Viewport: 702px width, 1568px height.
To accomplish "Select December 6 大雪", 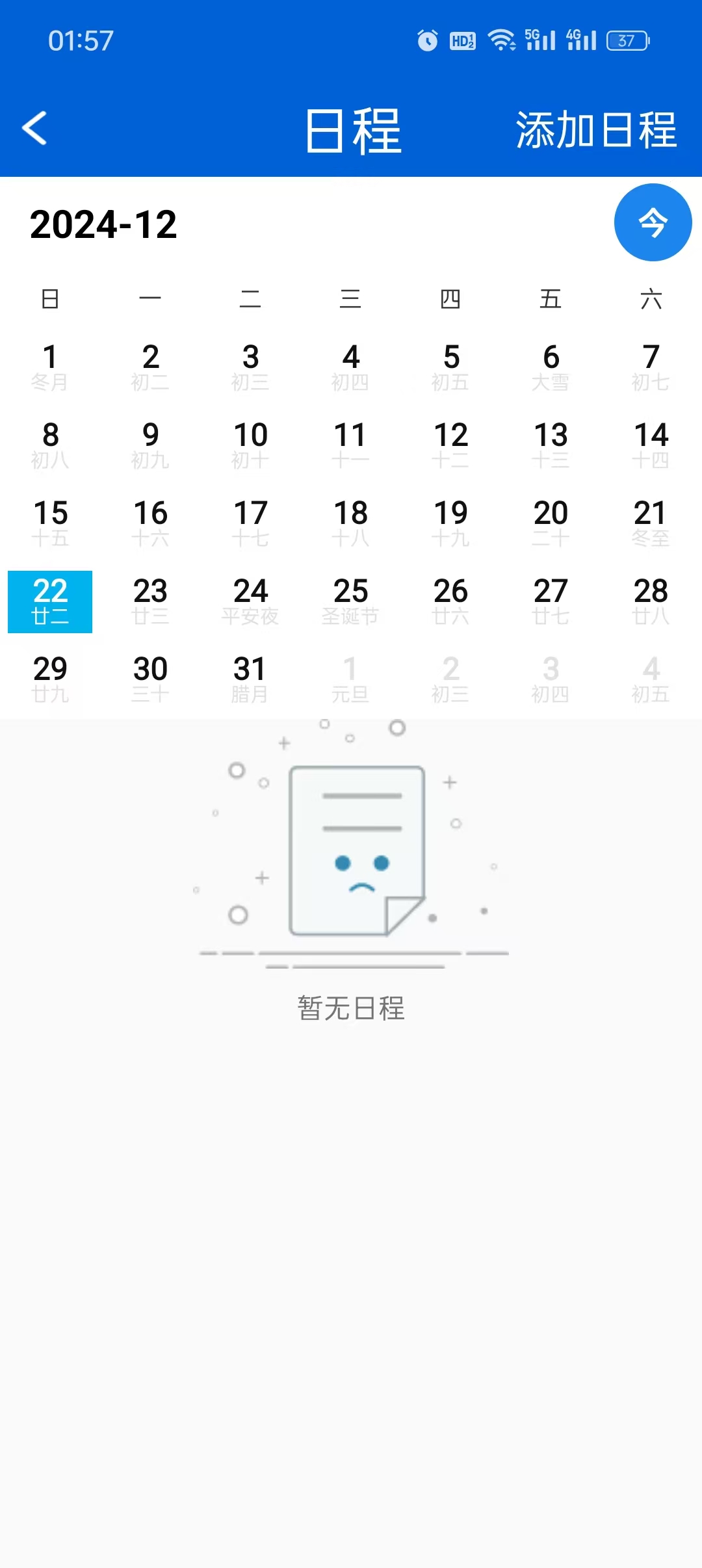I will click(x=551, y=367).
